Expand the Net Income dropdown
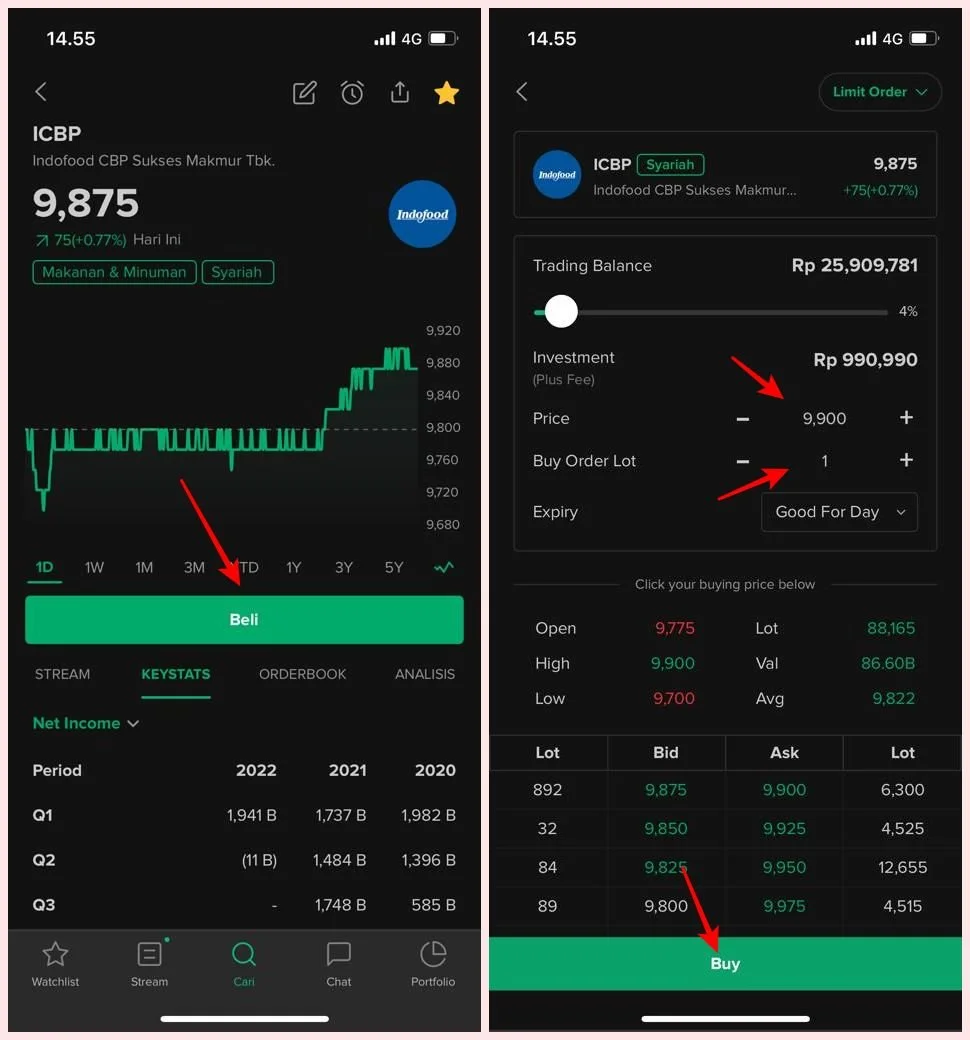Image resolution: width=970 pixels, height=1040 pixels. [x=86, y=723]
